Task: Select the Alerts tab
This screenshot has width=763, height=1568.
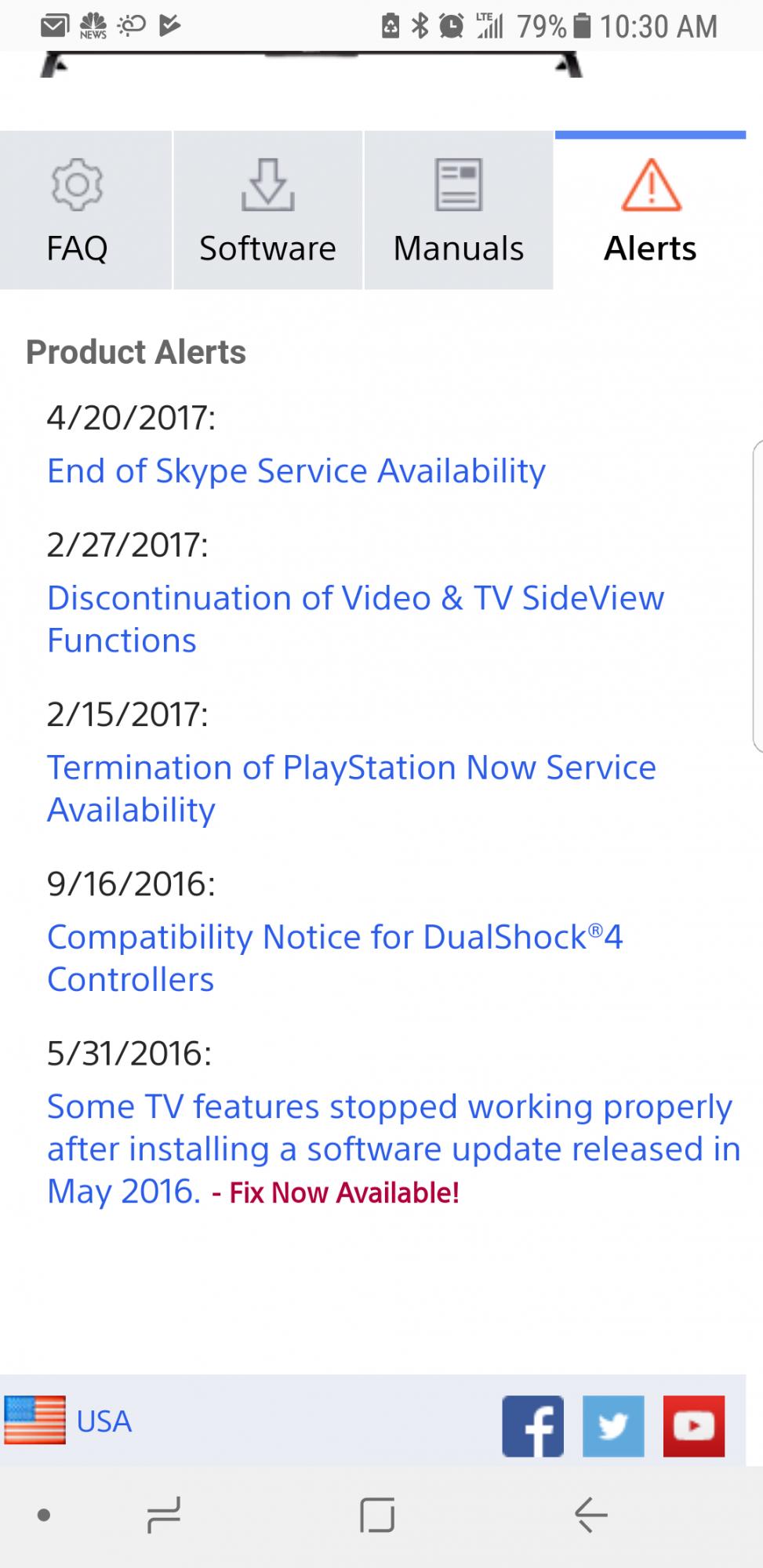Action: click(650, 210)
